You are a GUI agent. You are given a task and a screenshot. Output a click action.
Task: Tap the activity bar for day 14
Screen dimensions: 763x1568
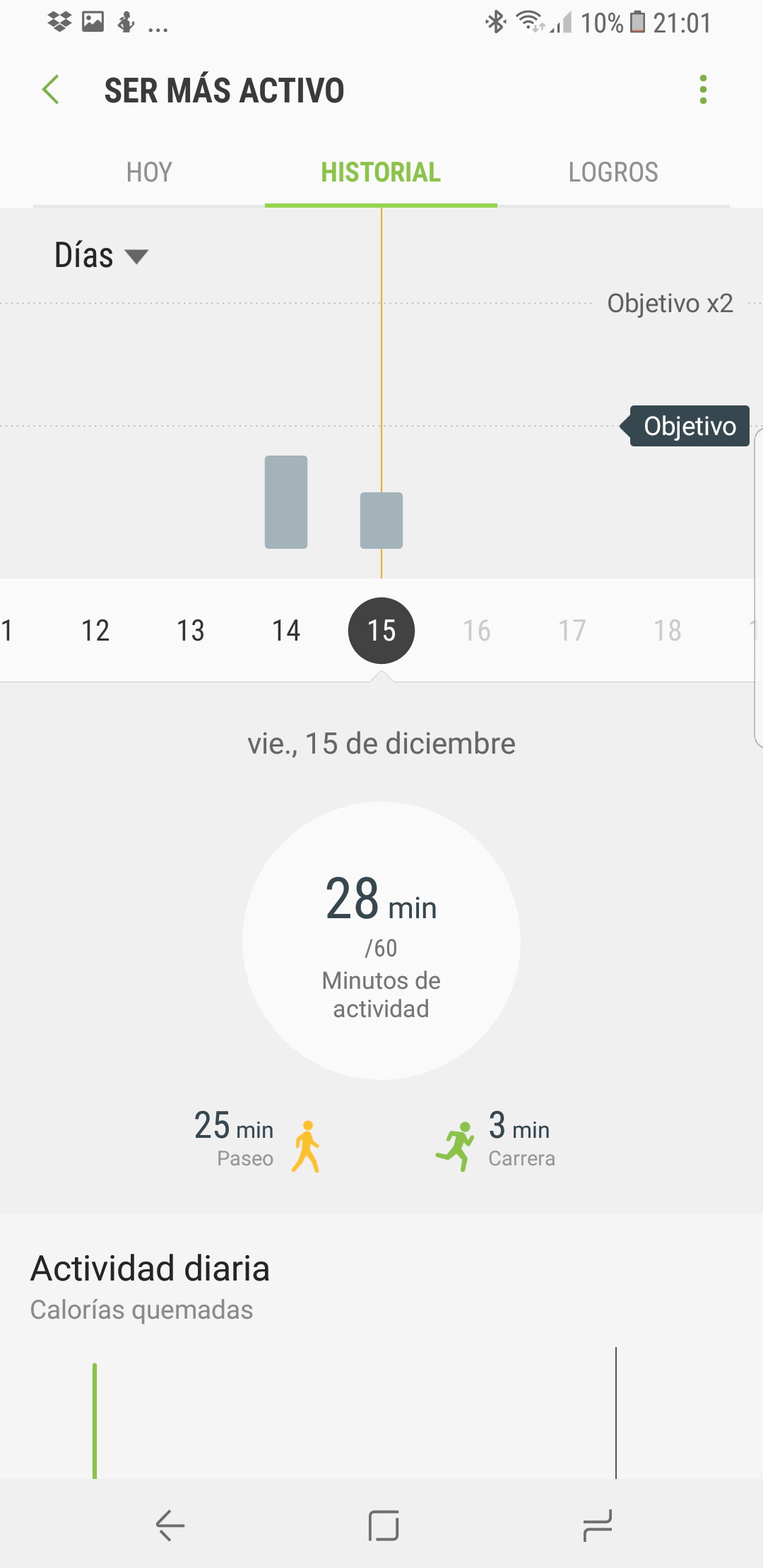pyautogui.click(x=286, y=502)
